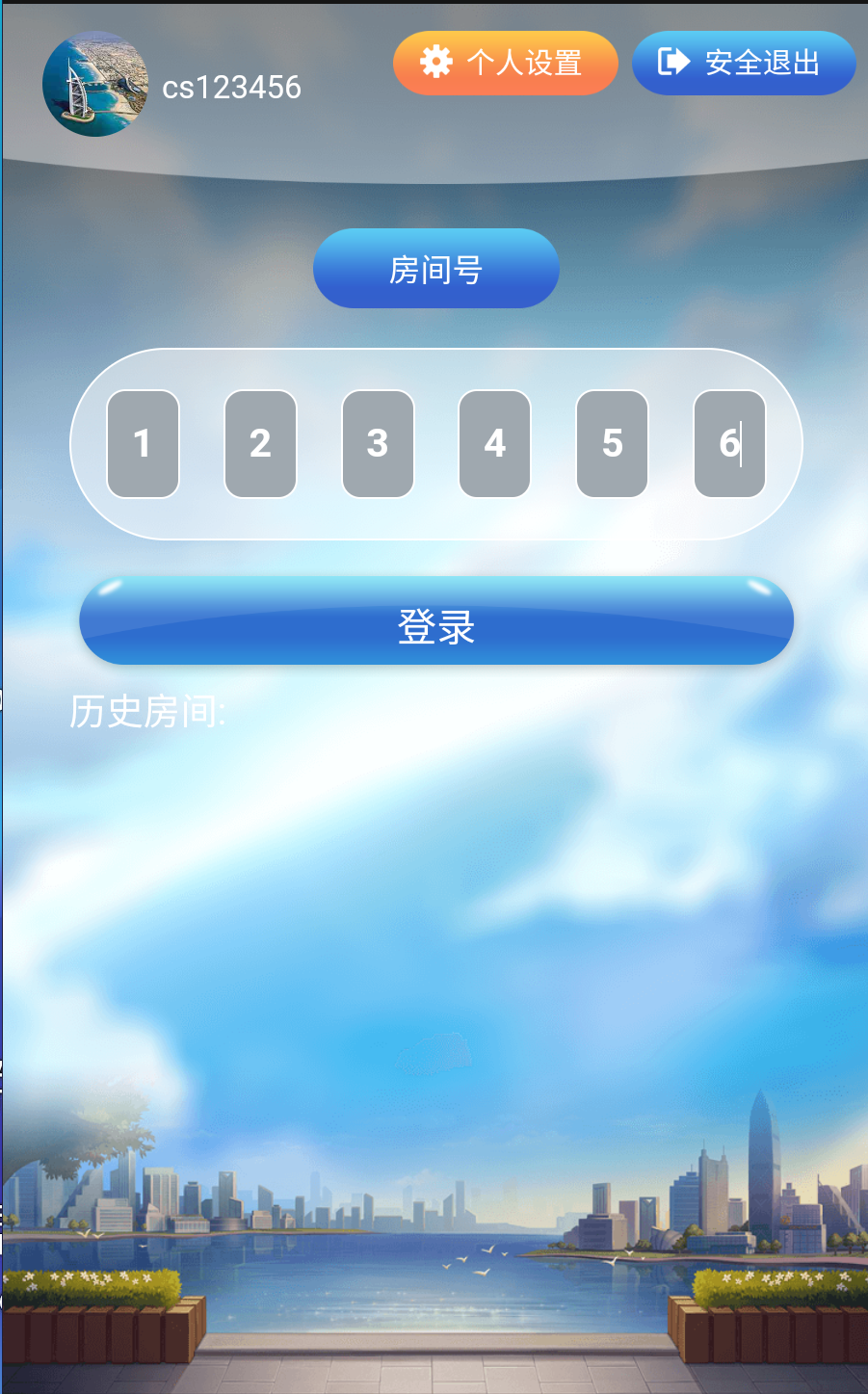Viewport: 868px width, 1394px height.
Task: Tap the 房间号 room number button
Action: (435, 269)
